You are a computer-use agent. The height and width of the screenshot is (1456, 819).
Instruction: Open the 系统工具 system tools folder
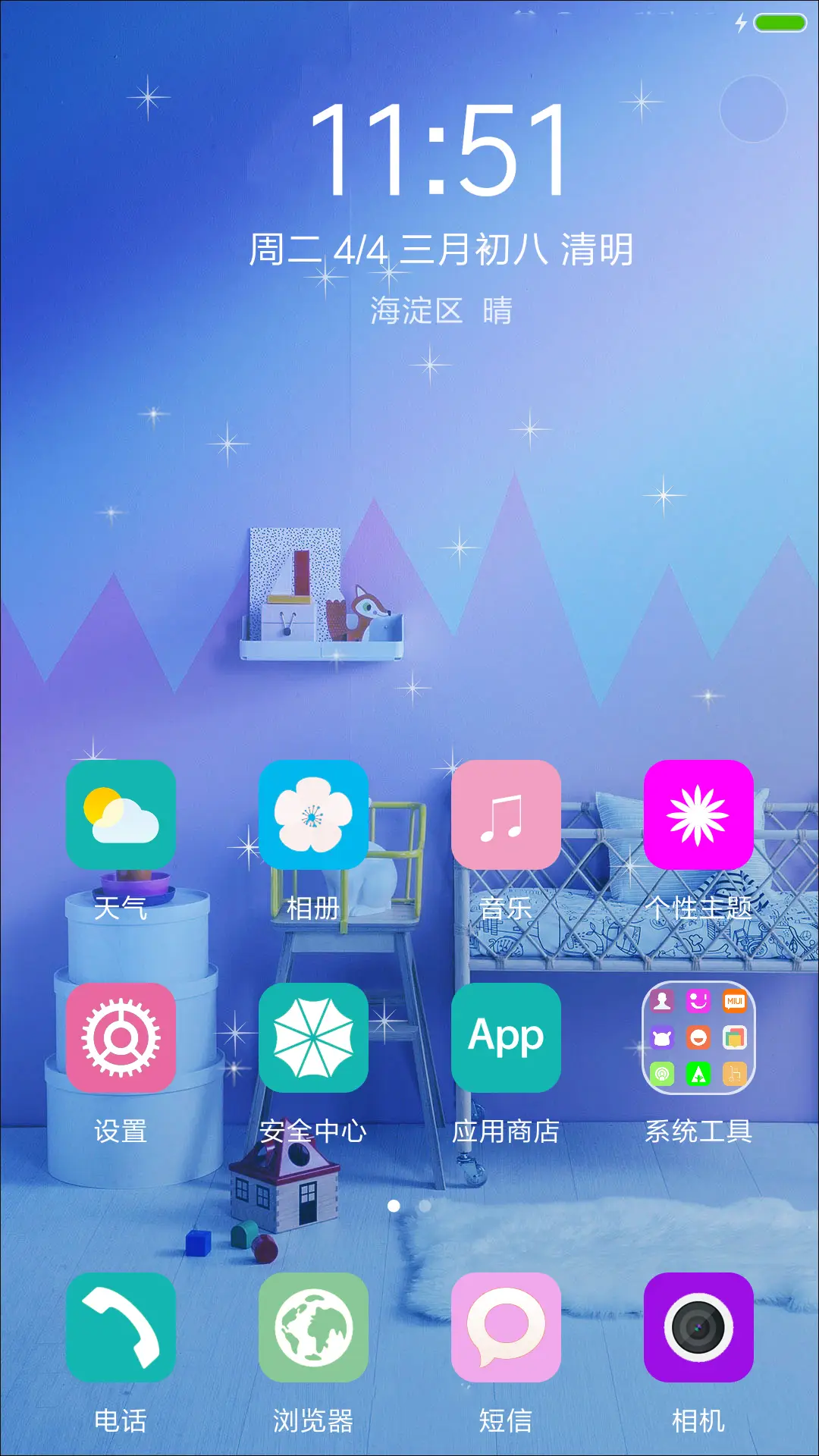coord(698,1037)
